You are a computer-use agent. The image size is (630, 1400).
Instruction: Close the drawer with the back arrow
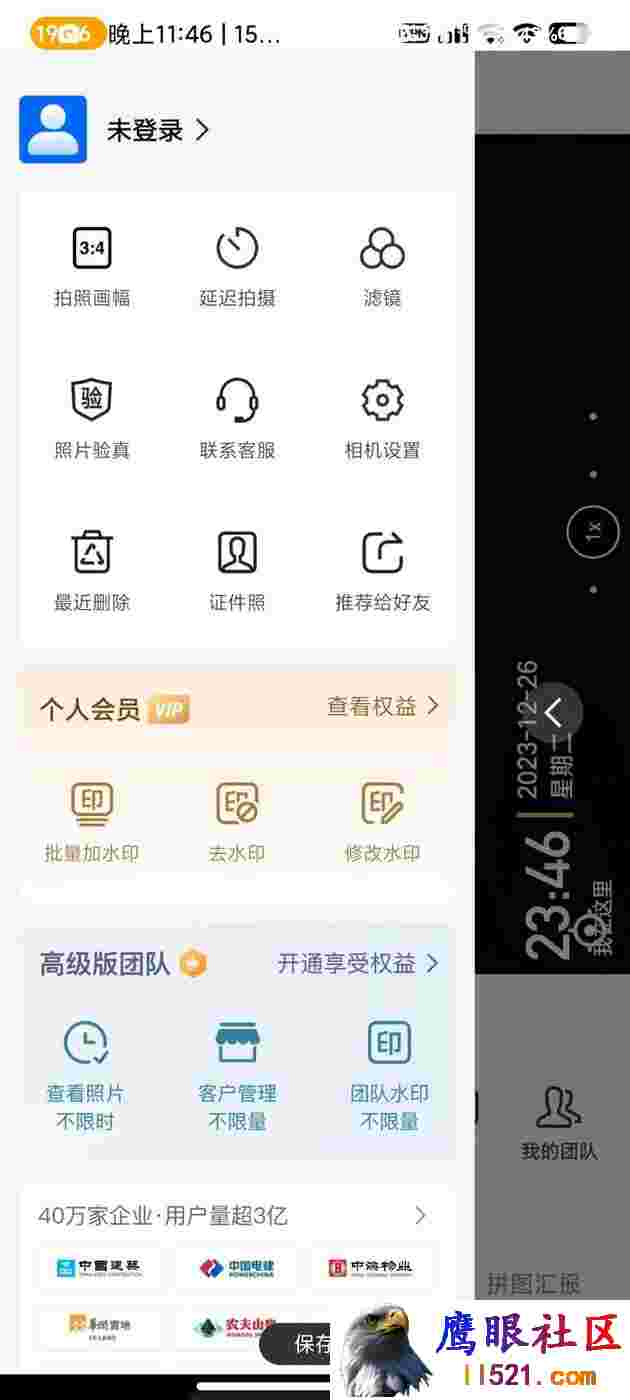pyautogui.click(x=553, y=712)
